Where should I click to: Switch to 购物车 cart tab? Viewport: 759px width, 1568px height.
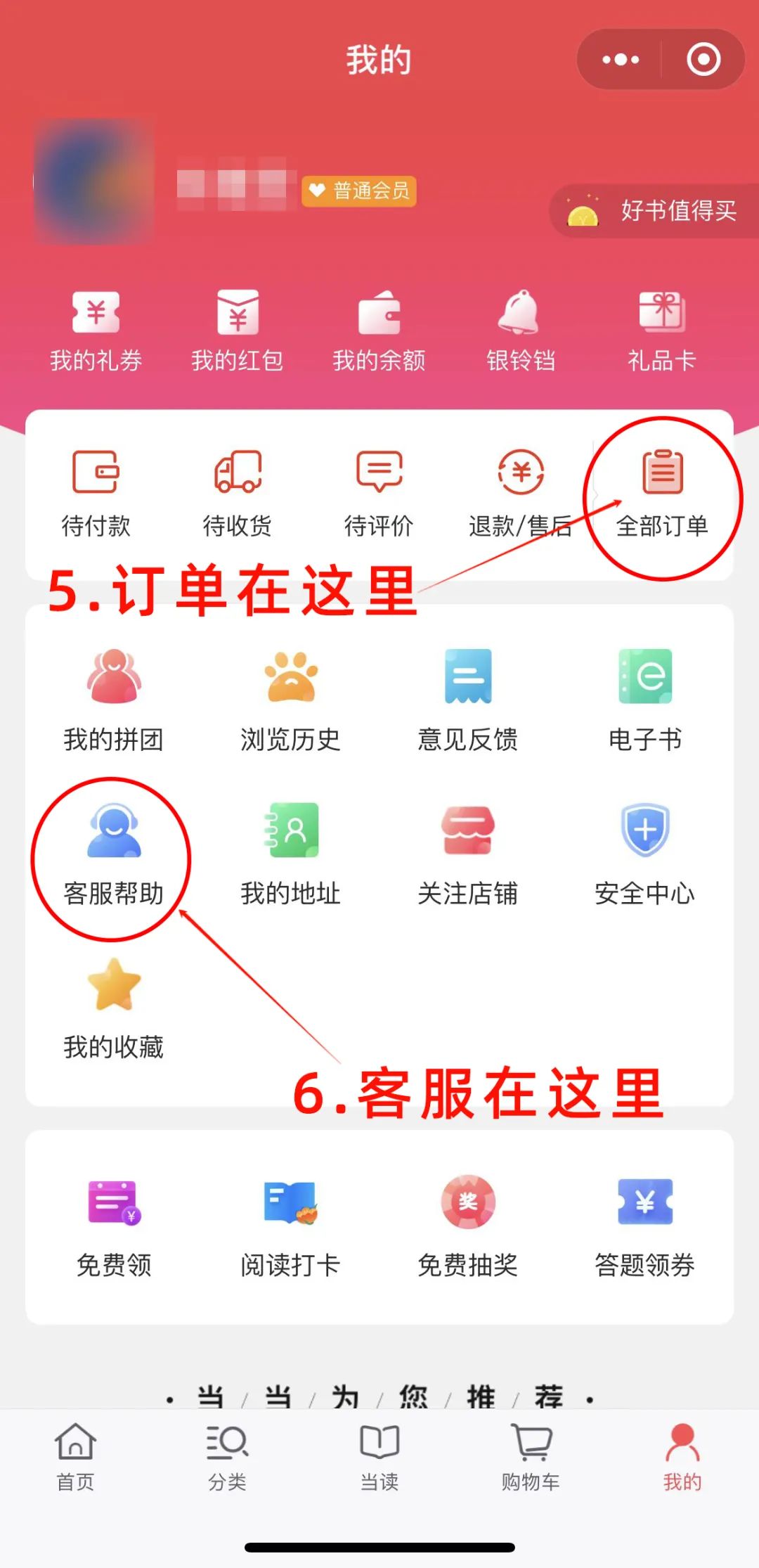pos(531,1457)
